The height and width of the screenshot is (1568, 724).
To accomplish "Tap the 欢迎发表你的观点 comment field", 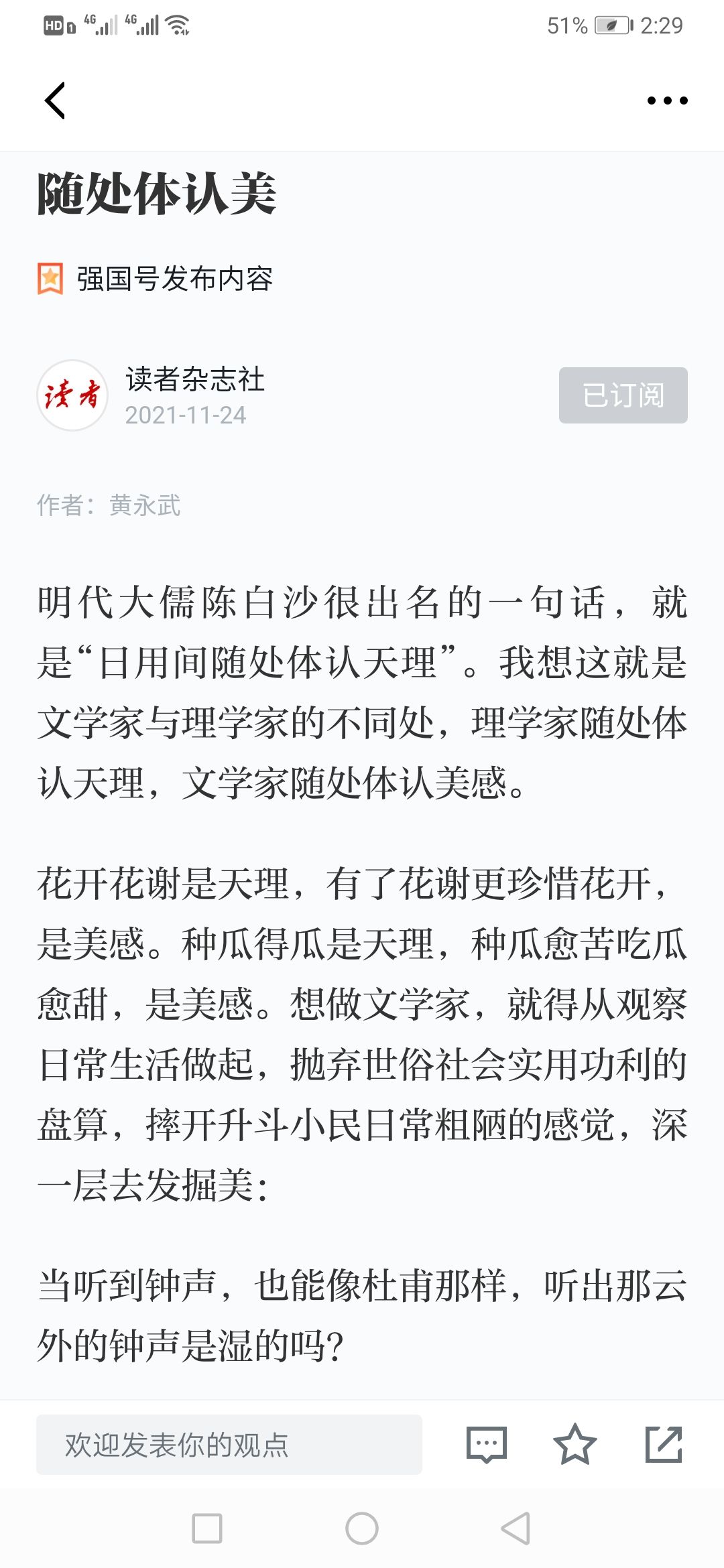I will tap(229, 1444).
